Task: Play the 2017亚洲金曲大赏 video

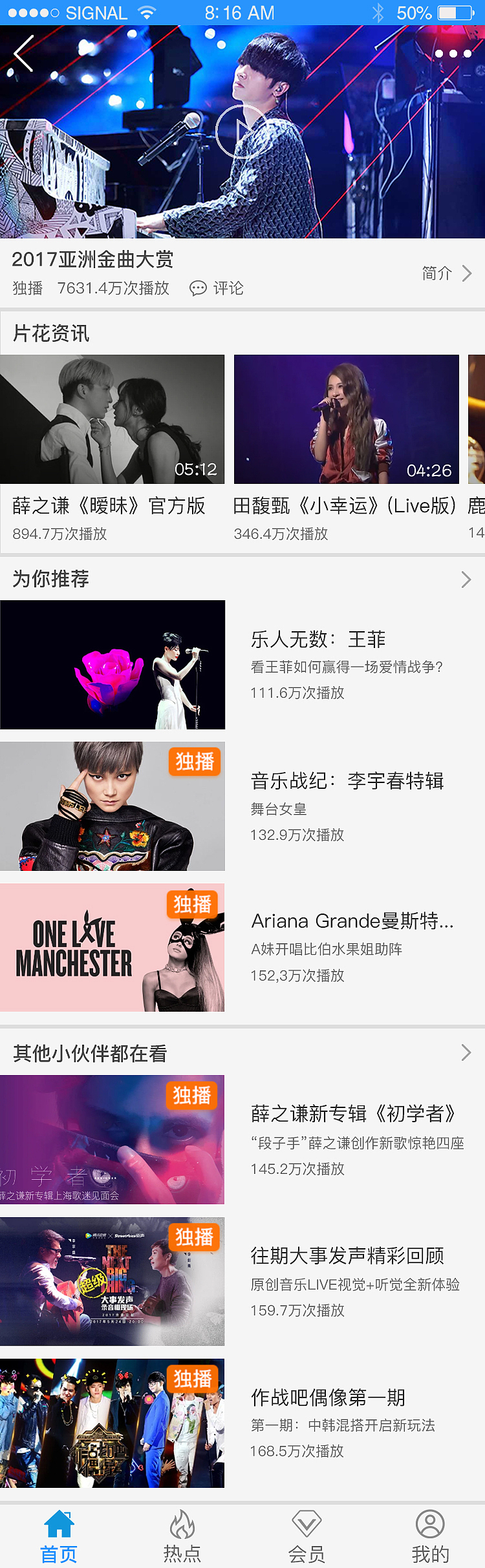Action: [x=242, y=132]
